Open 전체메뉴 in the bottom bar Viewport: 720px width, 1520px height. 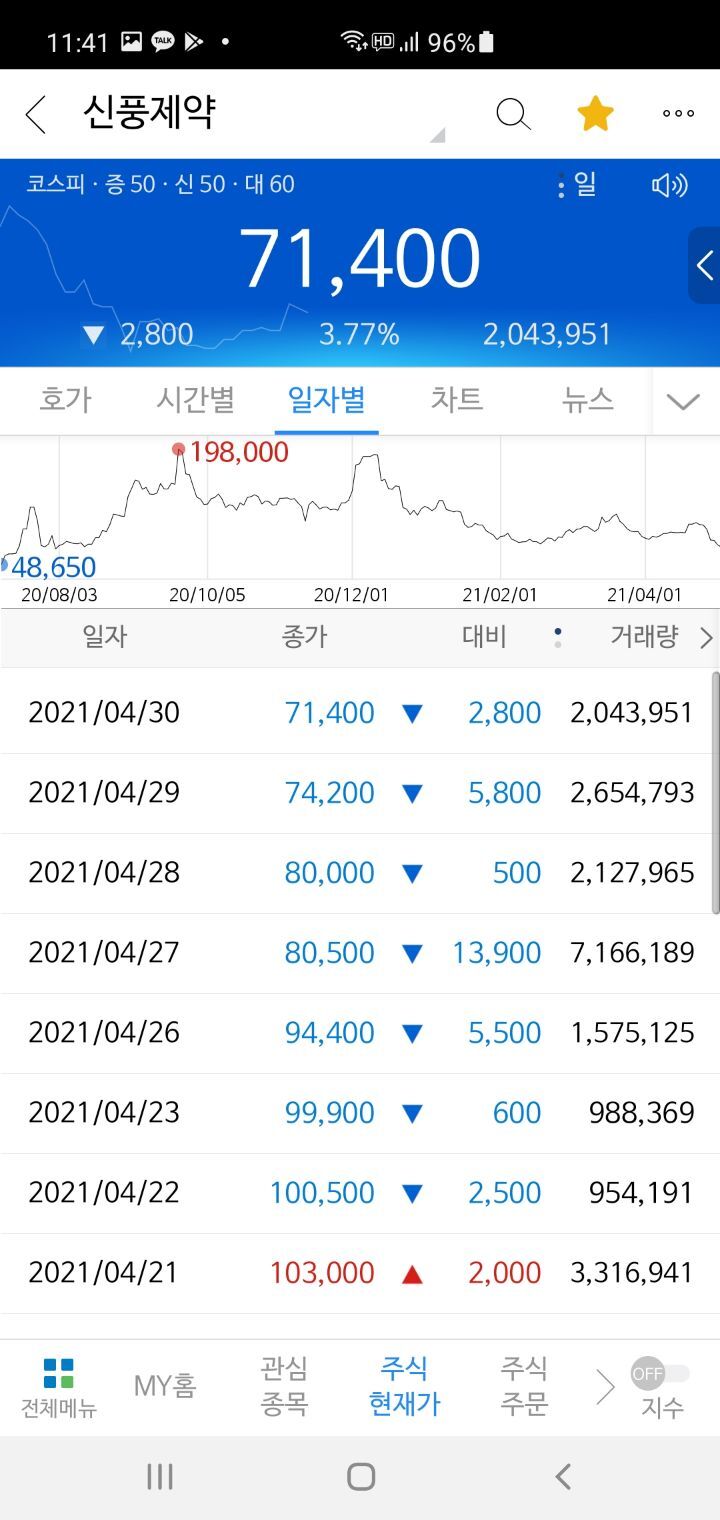click(x=59, y=1388)
